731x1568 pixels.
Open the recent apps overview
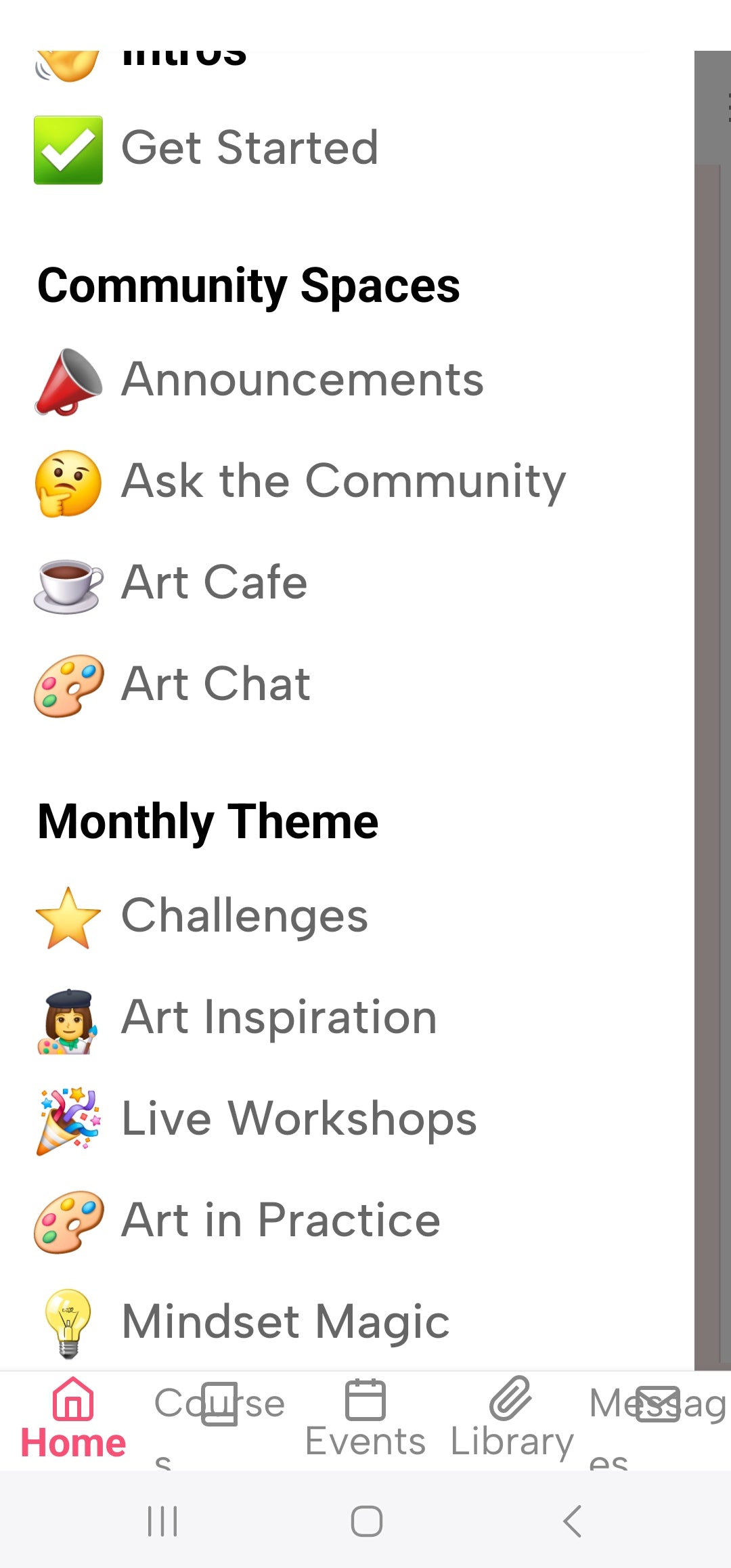tap(162, 1521)
